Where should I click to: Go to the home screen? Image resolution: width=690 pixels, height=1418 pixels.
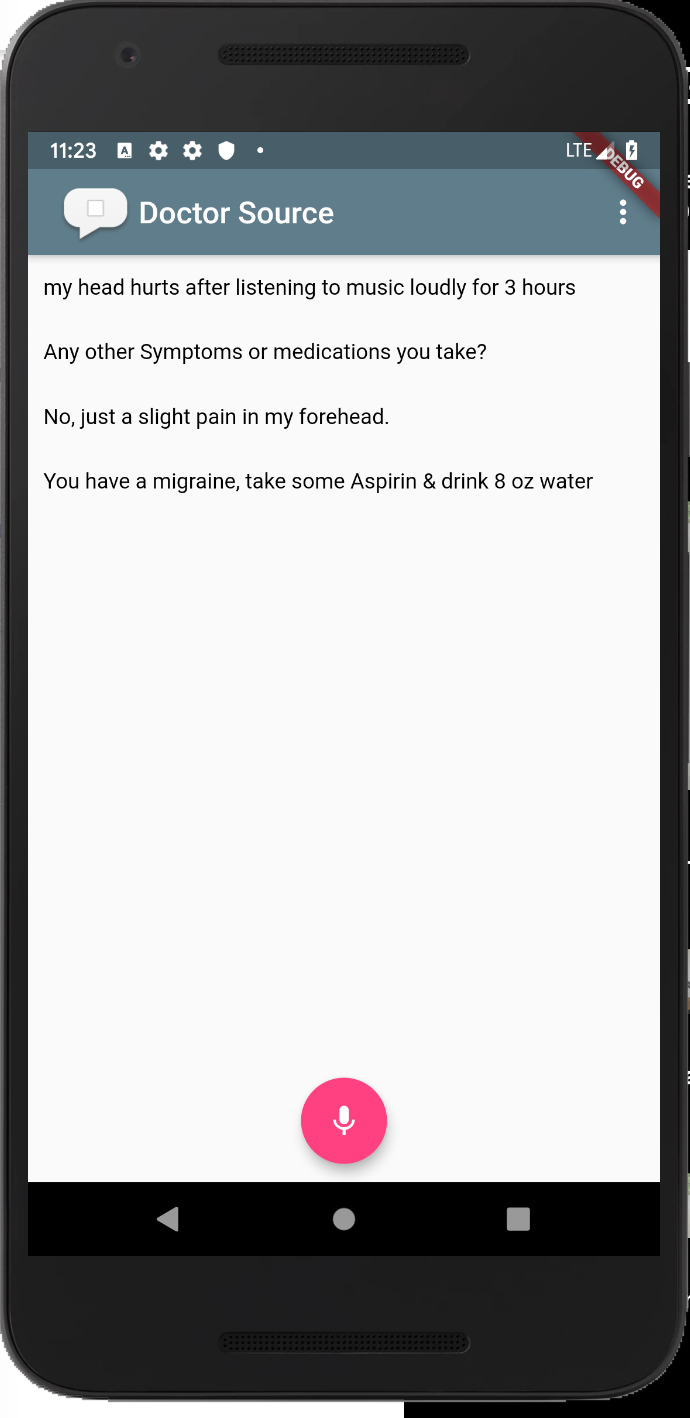pyautogui.click(x=344, y=1218)
